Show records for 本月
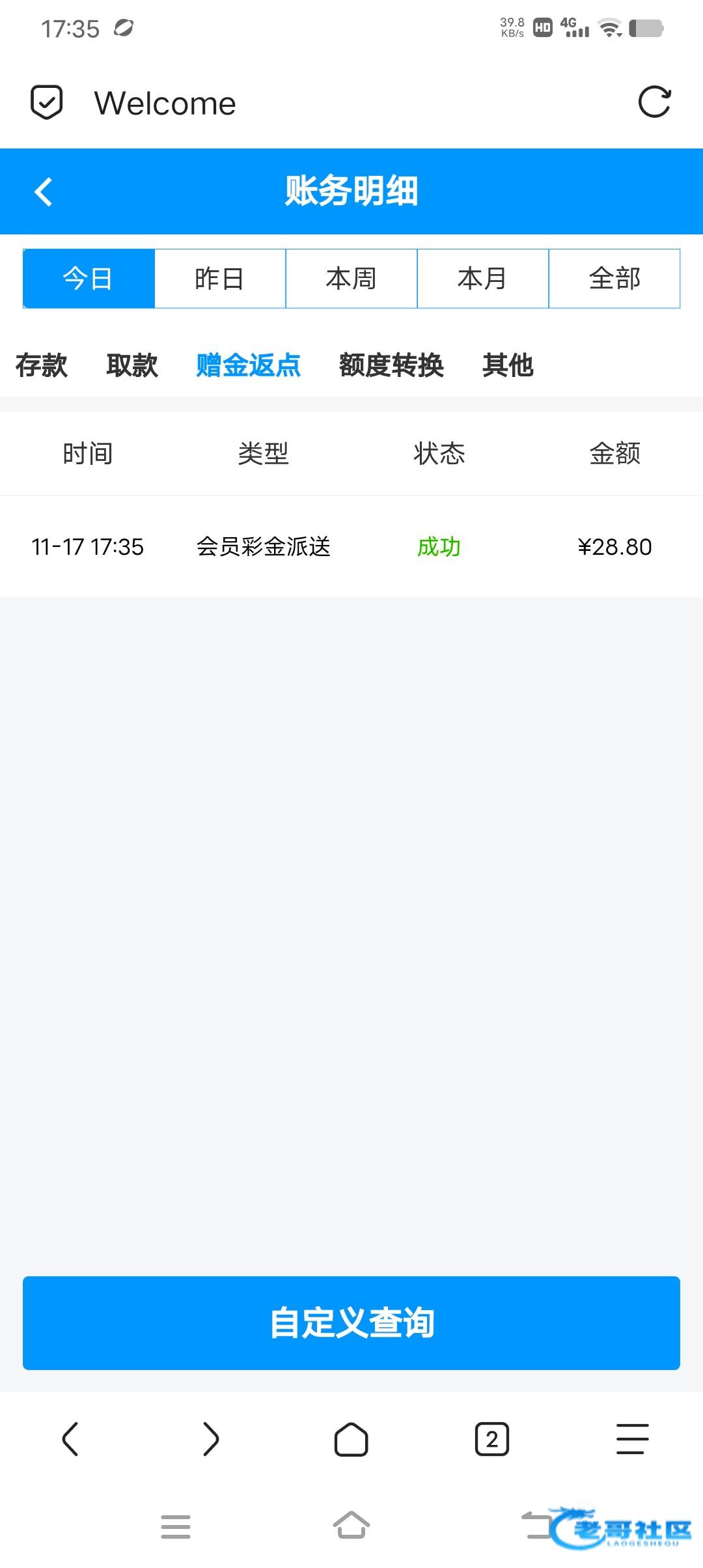This screenshot has width=703, height=1568. 483,279
